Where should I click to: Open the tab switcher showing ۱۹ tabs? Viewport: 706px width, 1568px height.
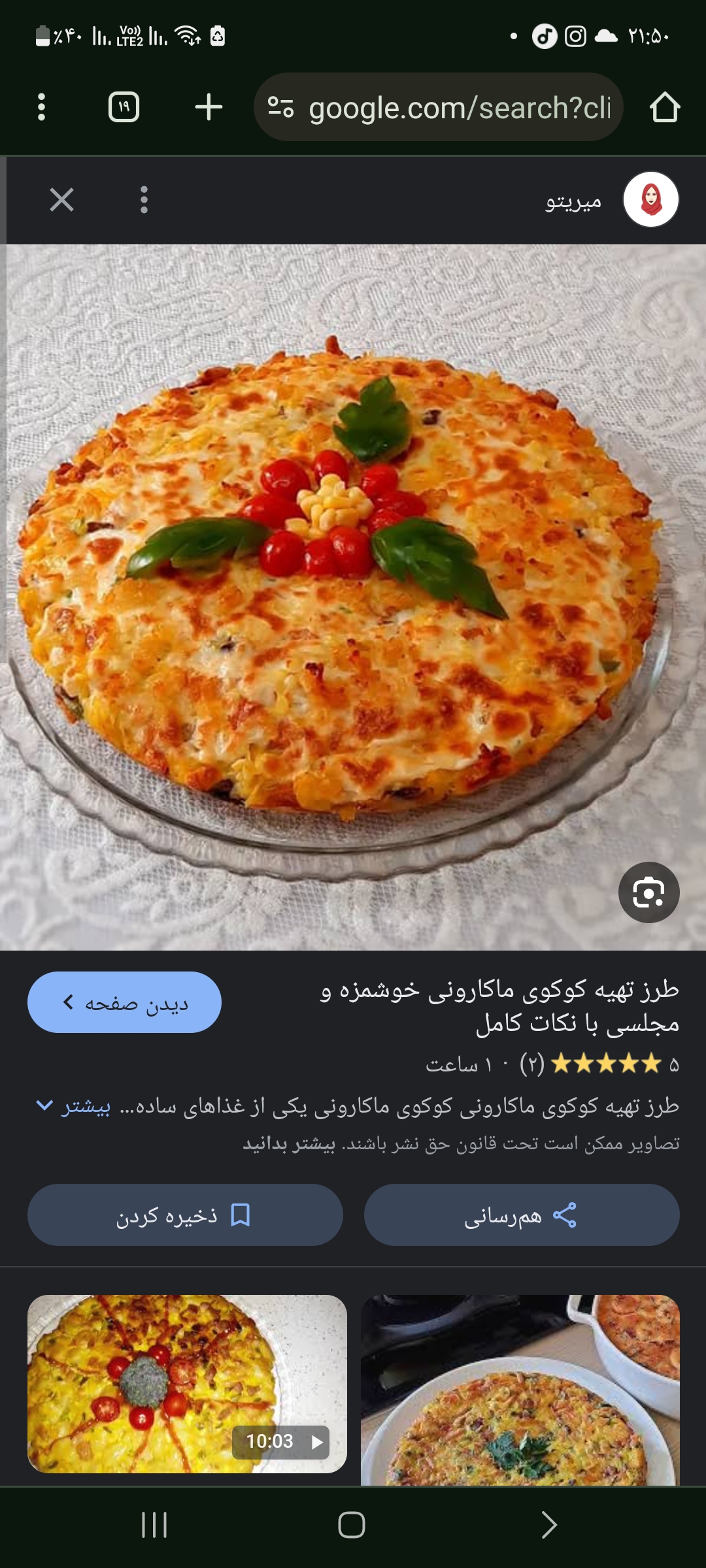click(124, 107)
